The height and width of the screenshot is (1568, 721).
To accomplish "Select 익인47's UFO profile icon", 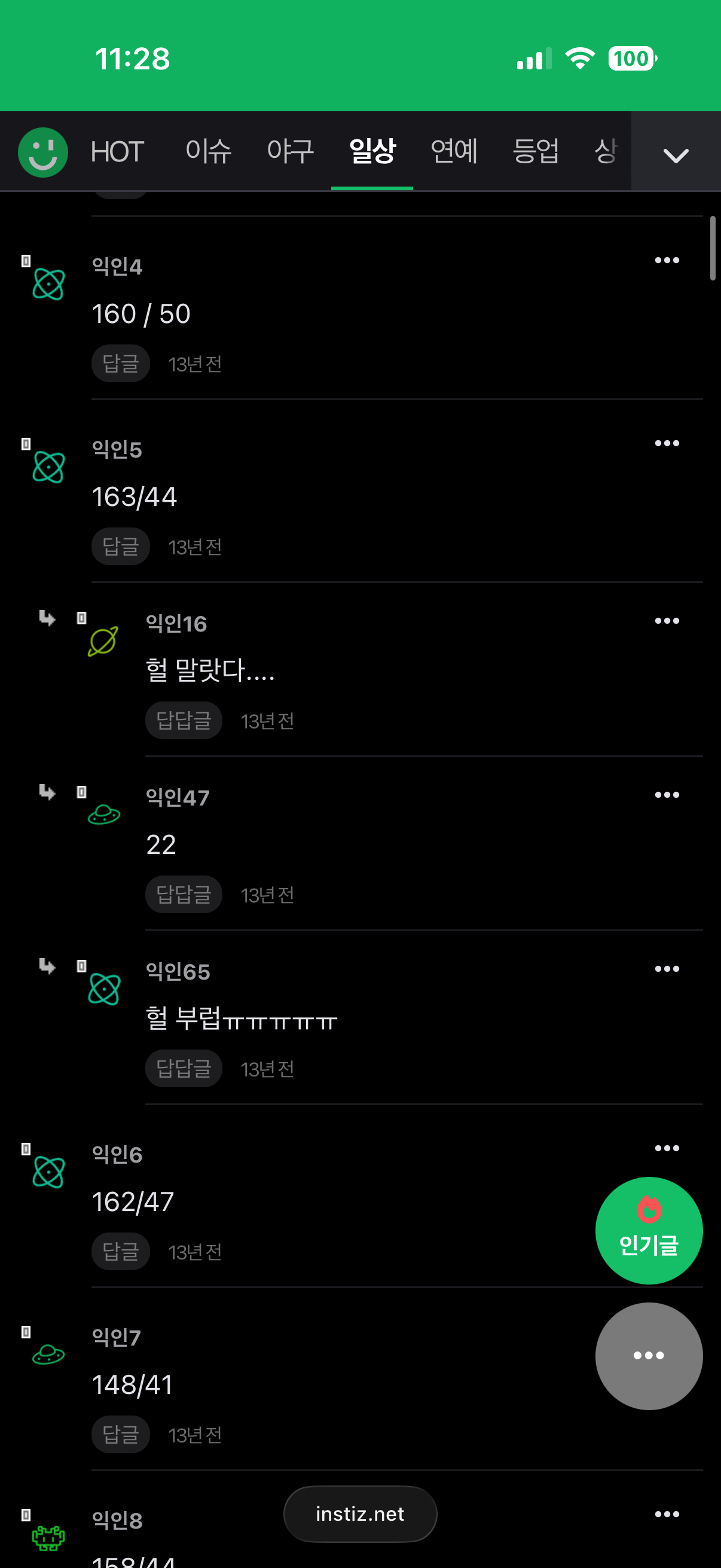I will 104,814.
